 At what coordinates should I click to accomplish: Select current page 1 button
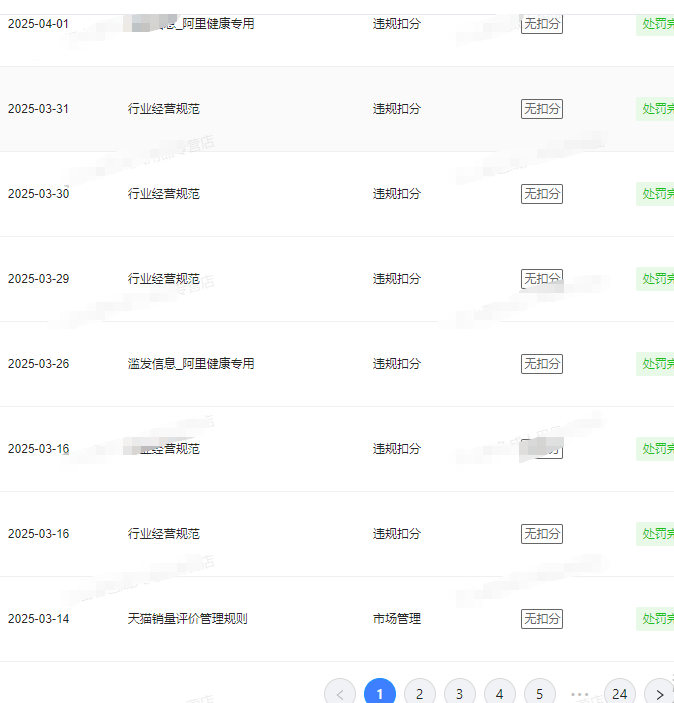[380, 693]
